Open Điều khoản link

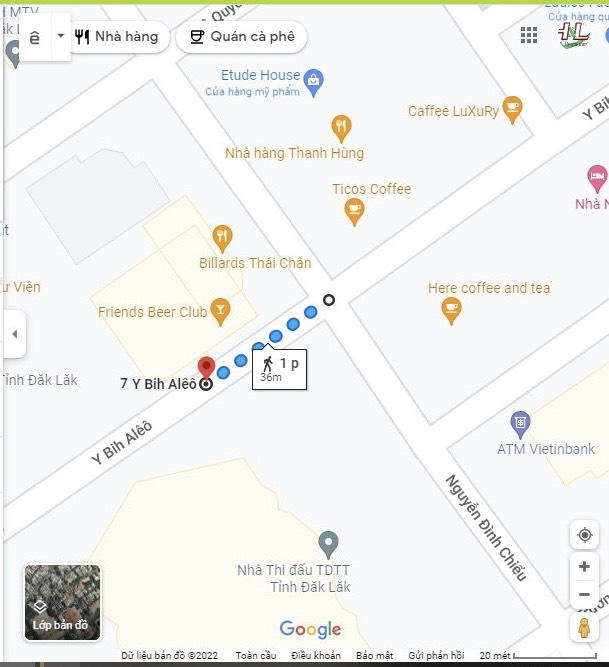315,656
